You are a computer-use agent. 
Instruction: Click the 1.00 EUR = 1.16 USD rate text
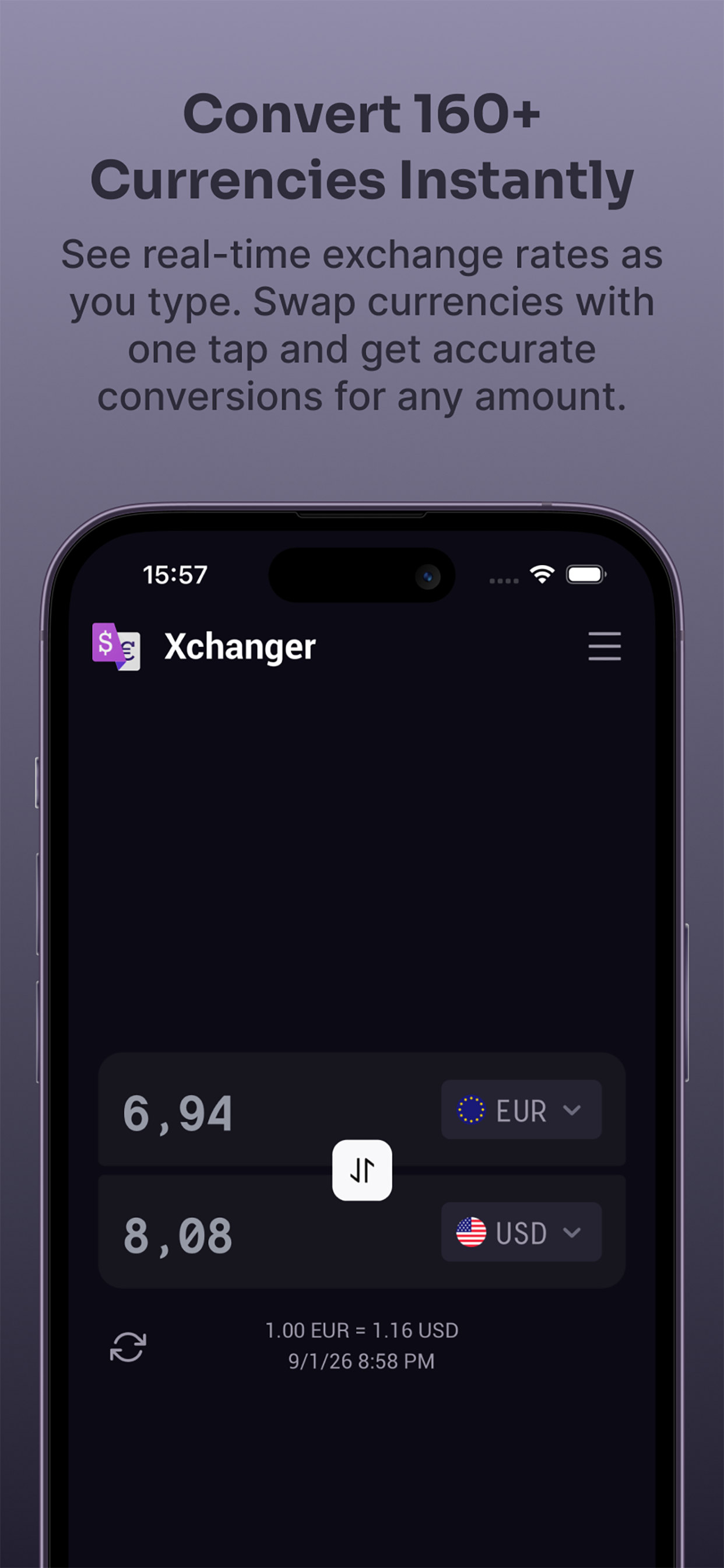362,1330
